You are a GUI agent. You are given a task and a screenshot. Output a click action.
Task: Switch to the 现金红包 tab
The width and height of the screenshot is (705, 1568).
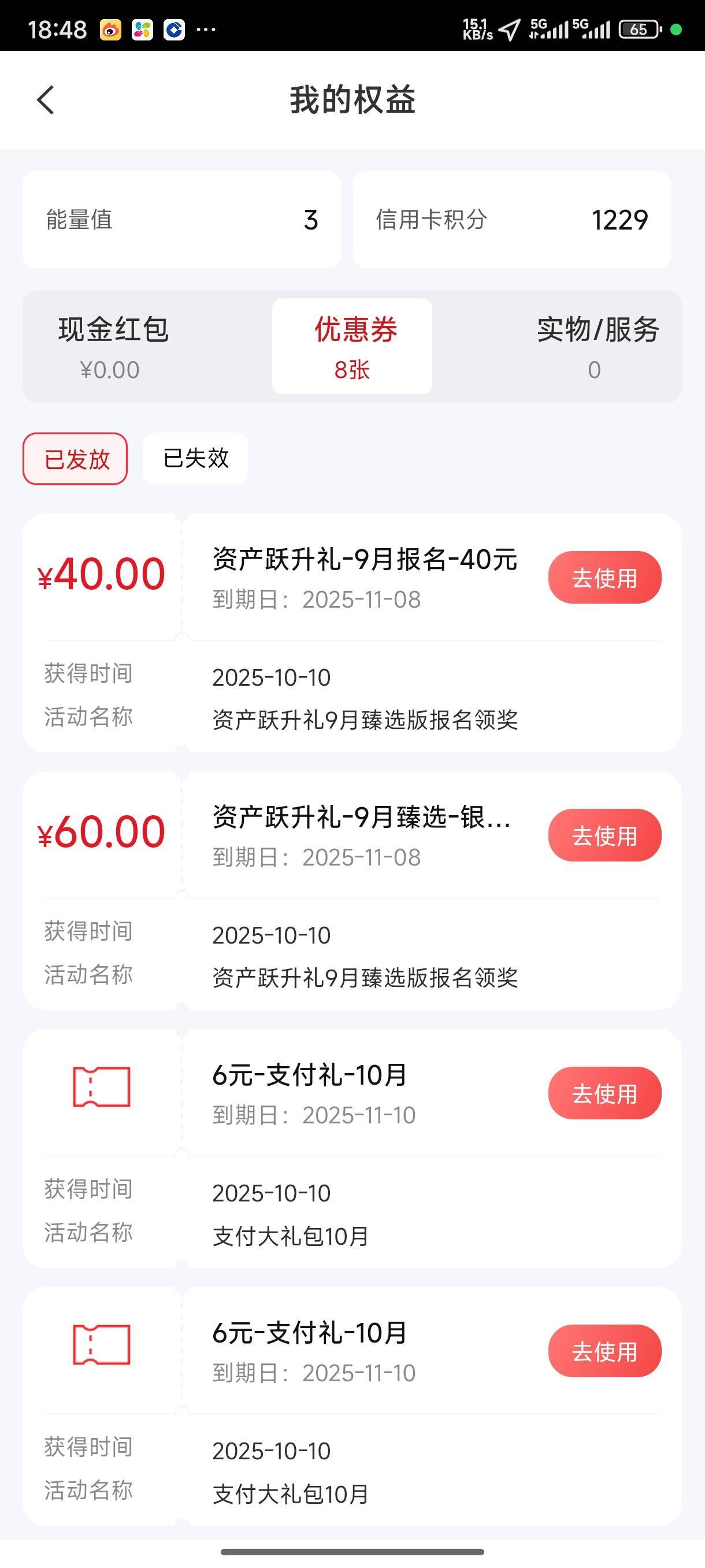pyautogui.click(x=113, y=346)
